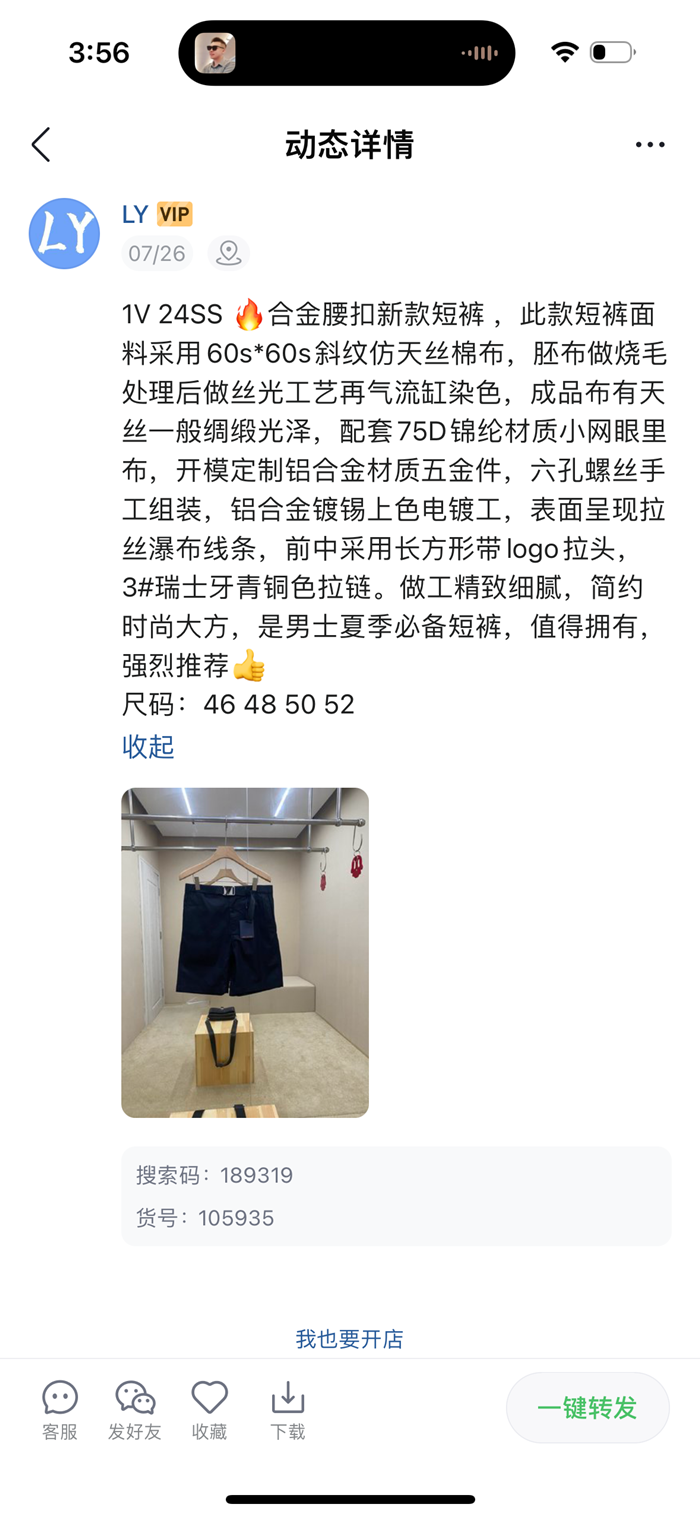Tap the location pin icon

point(229,253)
